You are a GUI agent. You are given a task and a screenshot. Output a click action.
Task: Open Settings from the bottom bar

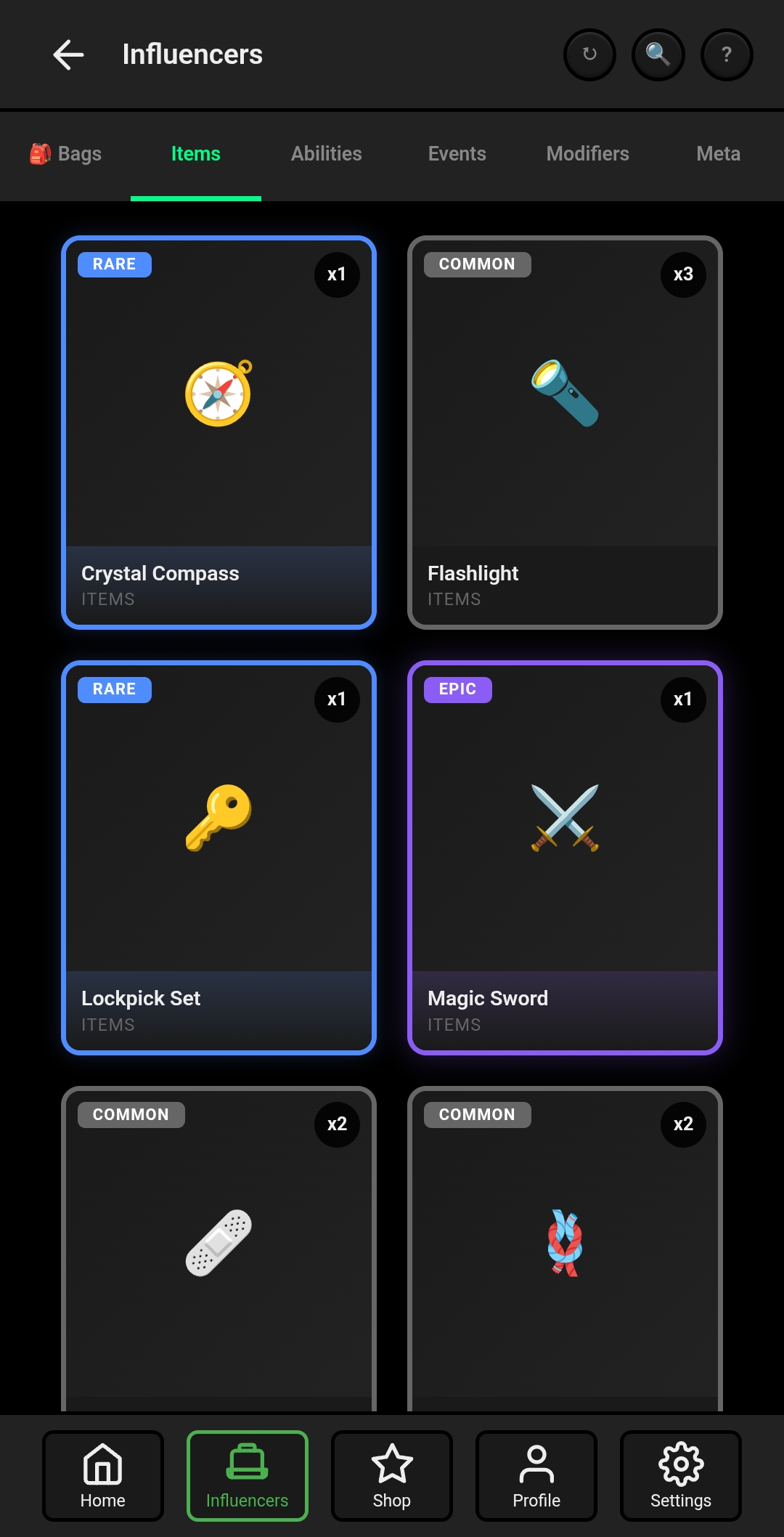(x=680, y=1475)
